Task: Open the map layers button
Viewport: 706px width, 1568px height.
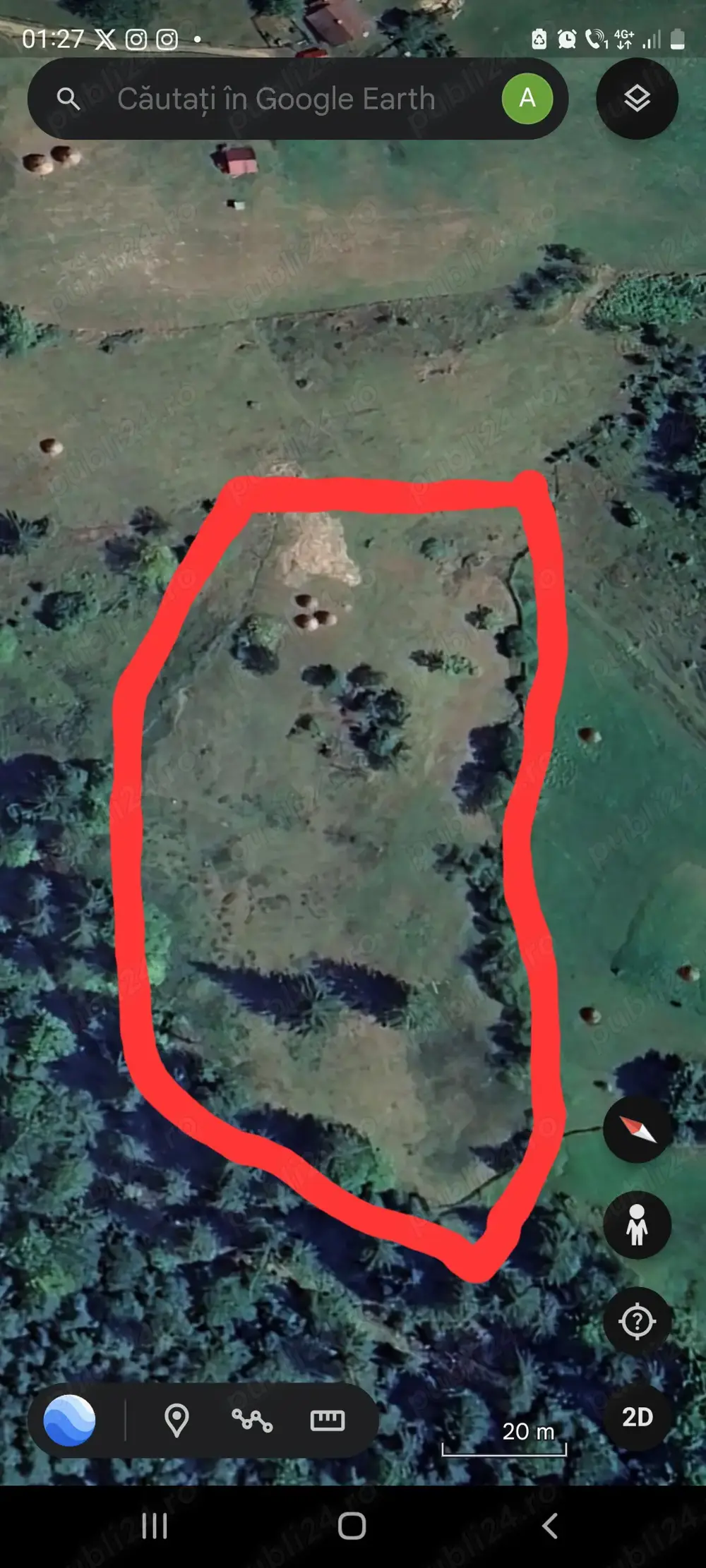Action: [637, 99]
